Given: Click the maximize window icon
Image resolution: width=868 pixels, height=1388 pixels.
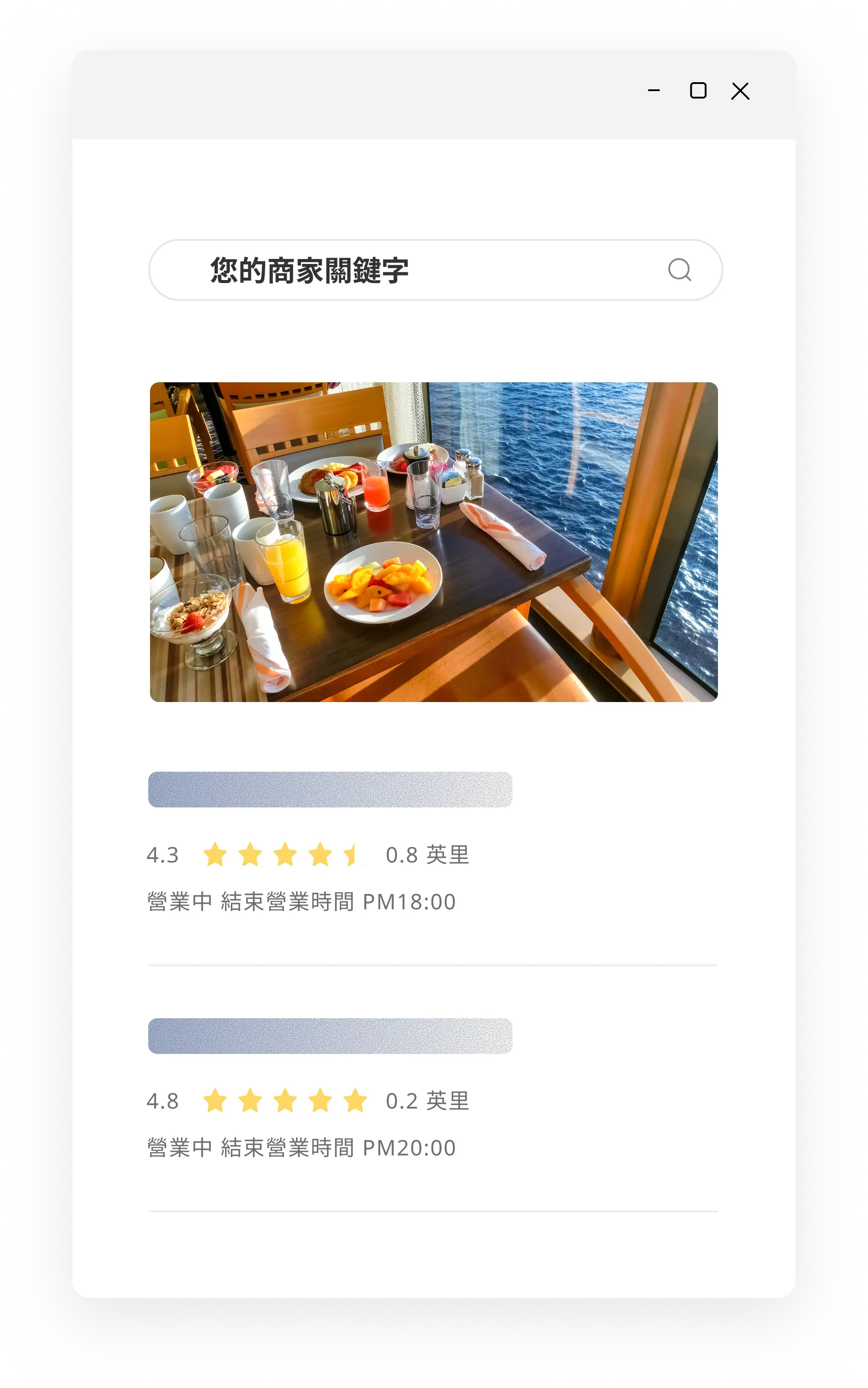Looking at the screenshot, I should [698, 90].
